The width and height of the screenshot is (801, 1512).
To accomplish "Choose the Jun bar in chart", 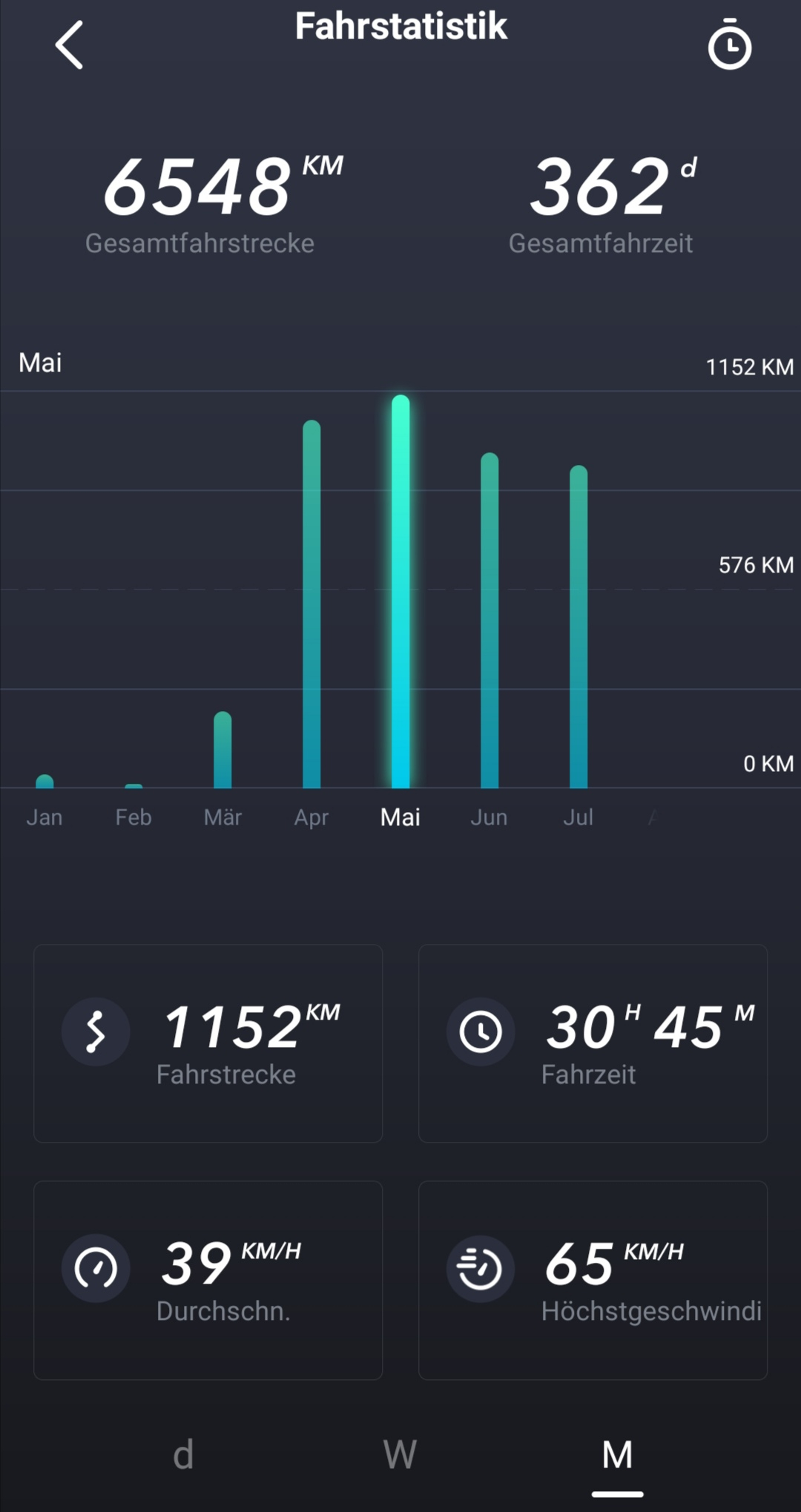I will click(489, 621).
